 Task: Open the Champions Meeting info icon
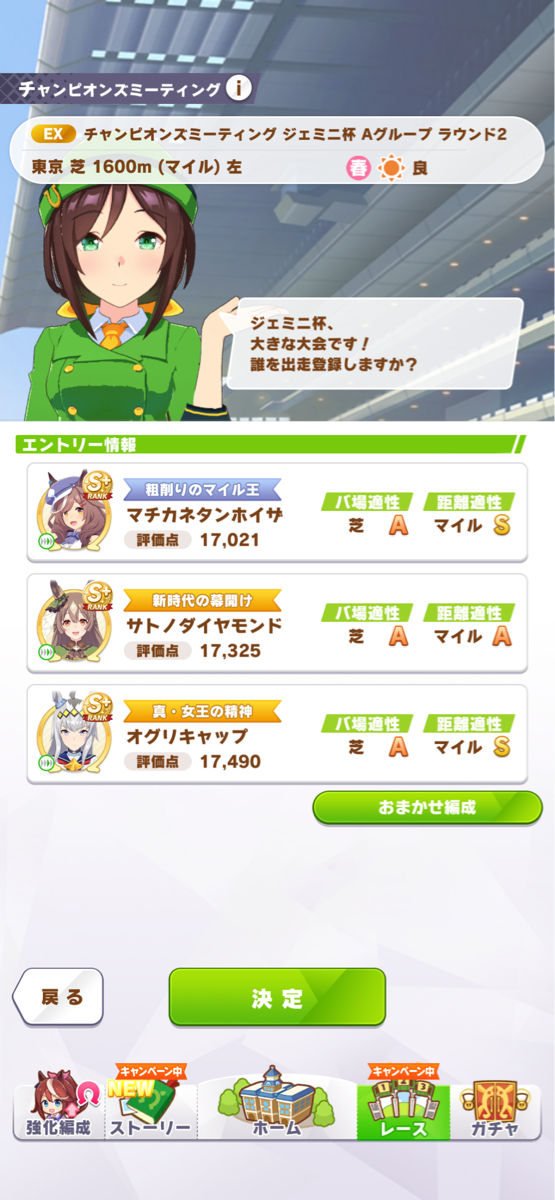pyautogui.click(x=238, y=89)
